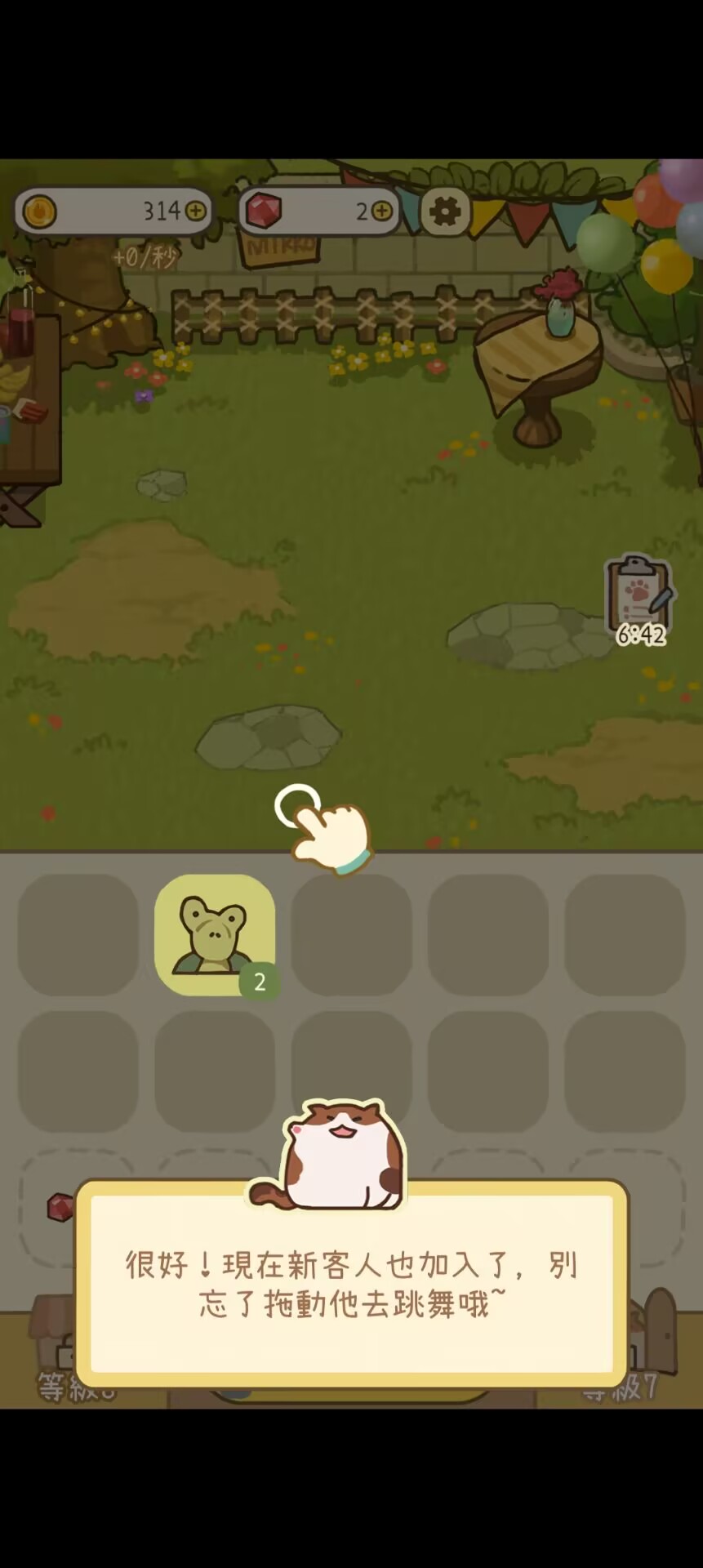Add more red gems with plus
Image resolution: width=703 pixels, height=1568 pixels.
[x=381, y=212]
